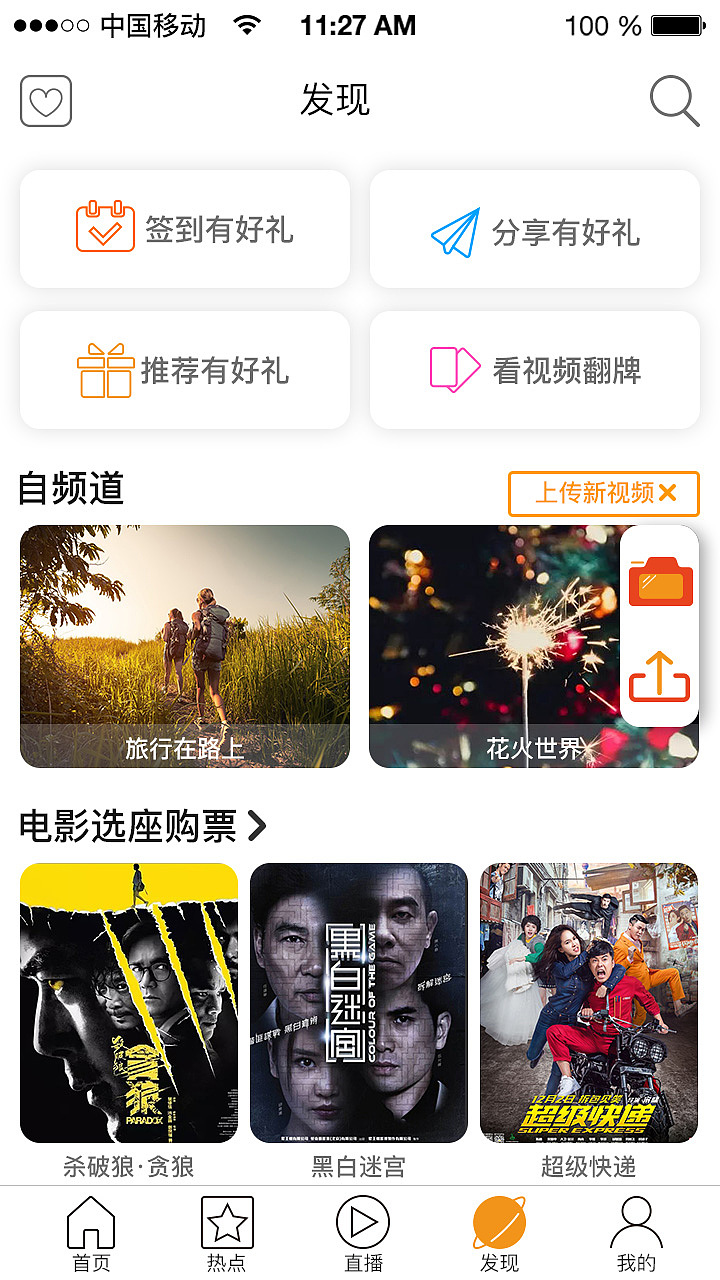Image resolution: width=720 pixels, height=1280 pixels.
Task: Switch to the 直播 live tab
Action: pyautogui.click(x=363, y=1234)
